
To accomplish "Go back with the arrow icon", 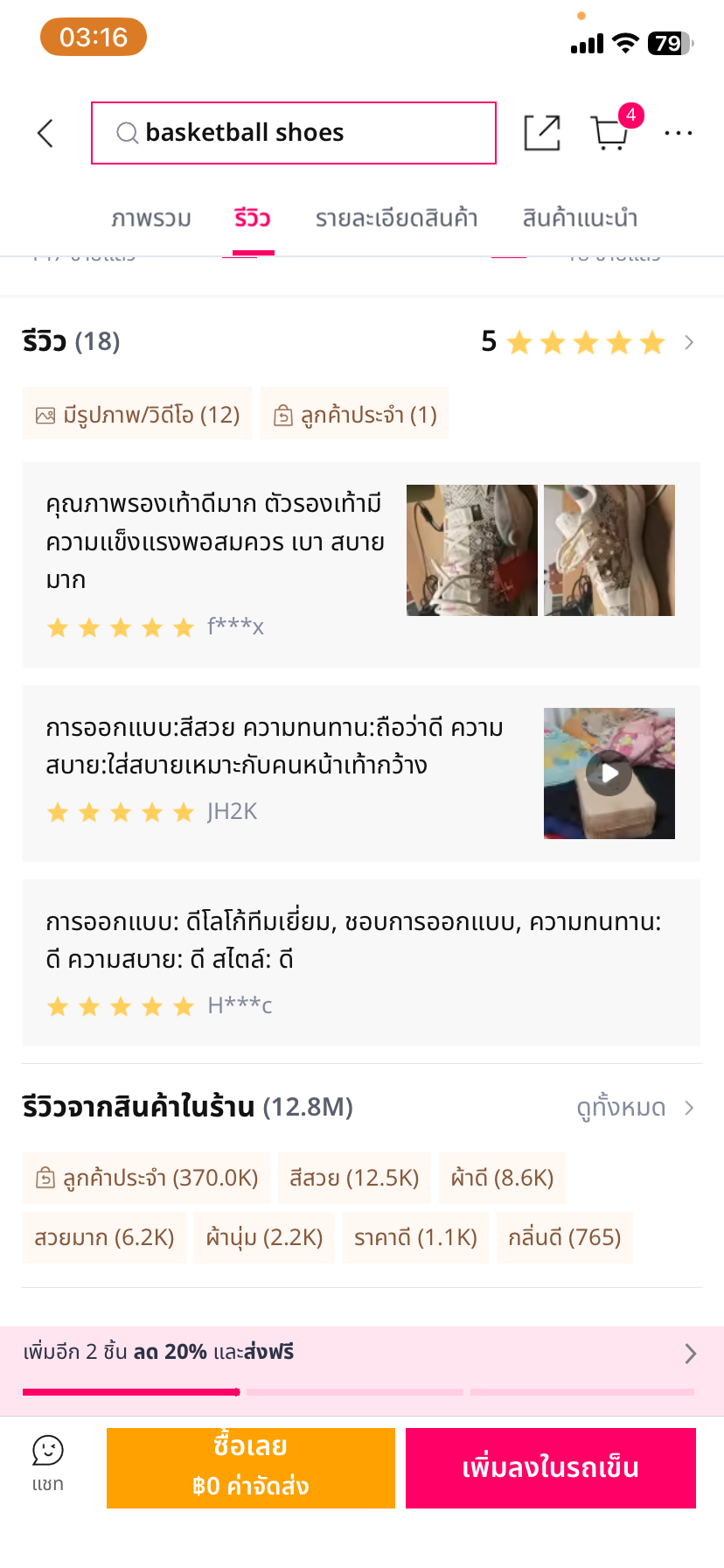I will tap(45, 133).
